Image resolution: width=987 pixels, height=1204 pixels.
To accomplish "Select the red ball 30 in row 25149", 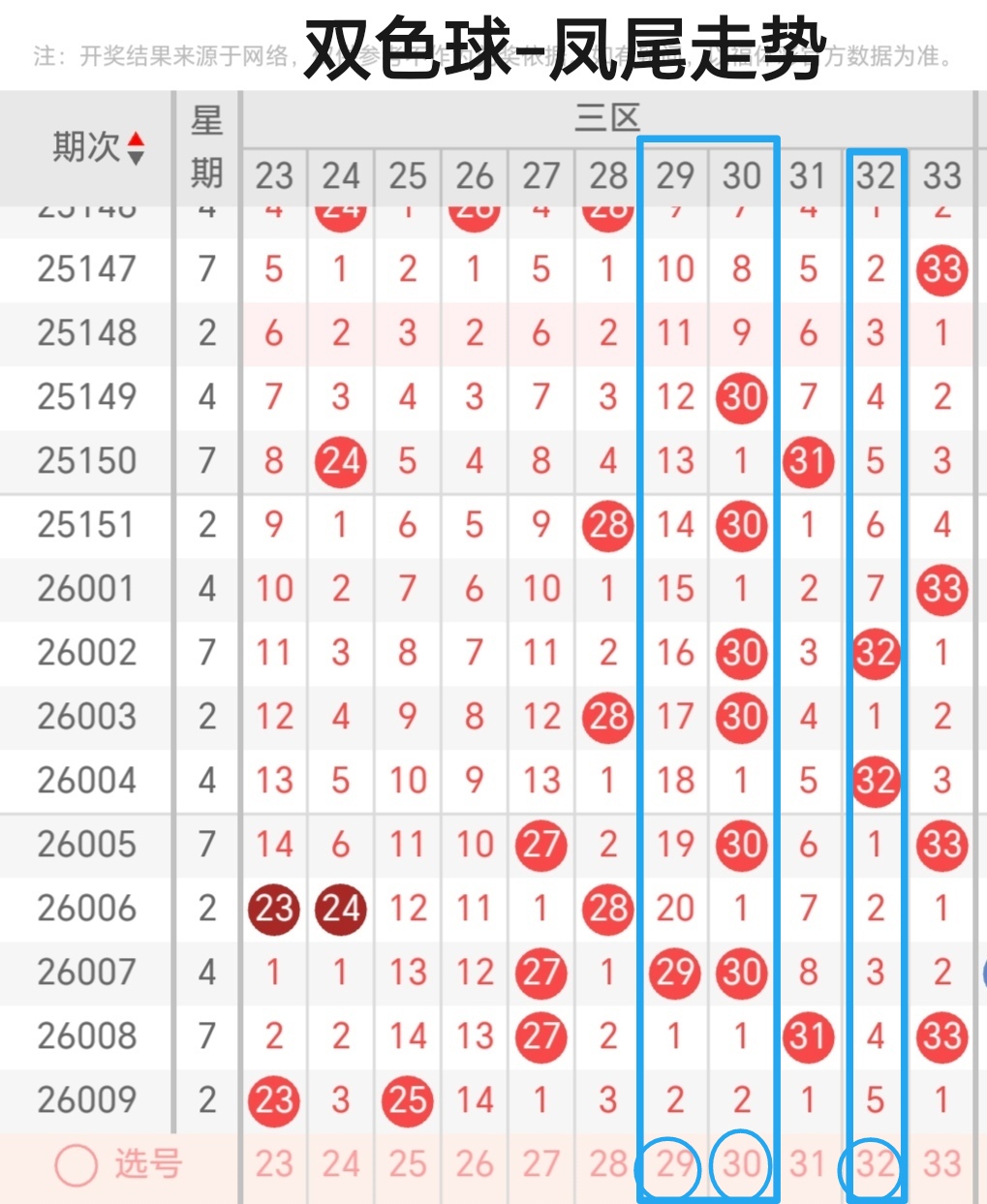I will pos(742,397).
